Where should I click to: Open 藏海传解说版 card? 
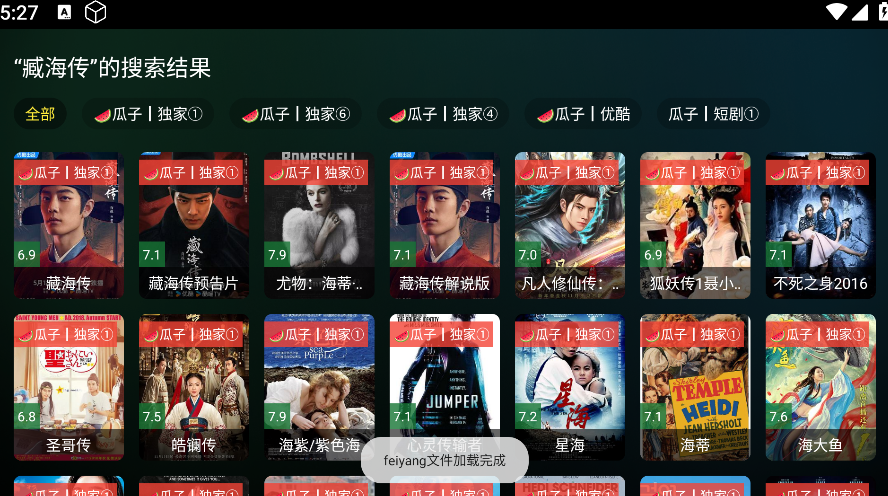[444, 225]
